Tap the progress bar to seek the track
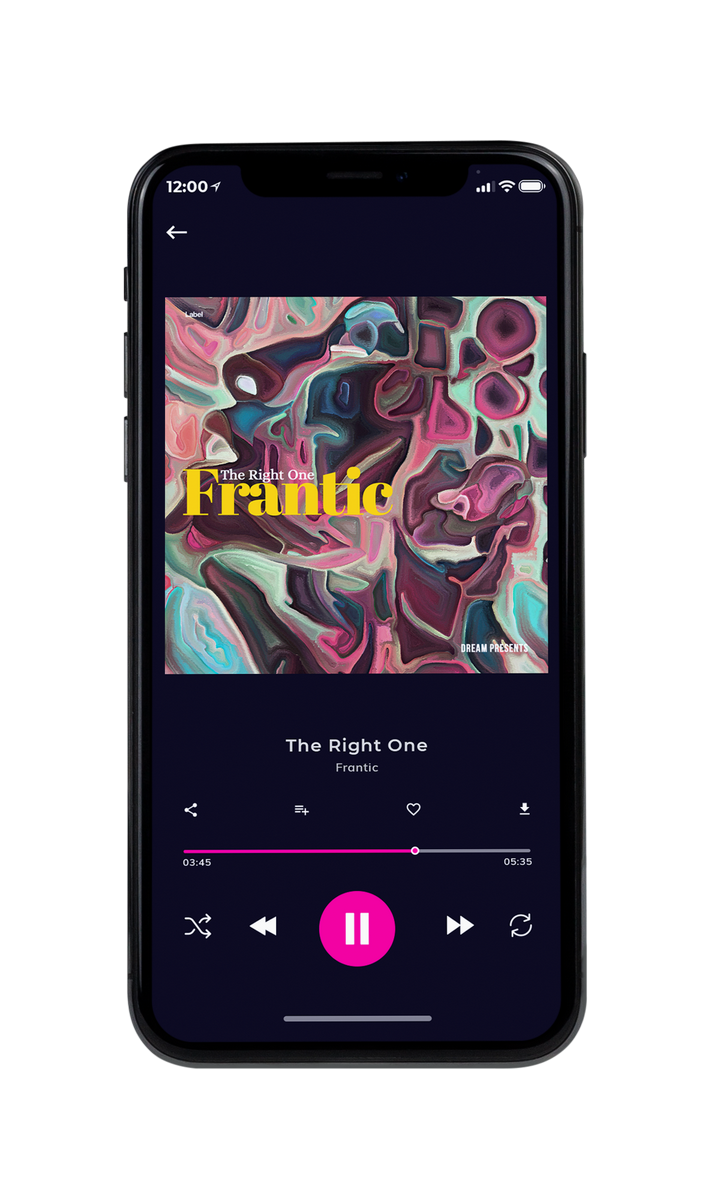The height and width of the screenshot is (1200, 720). 357,851
